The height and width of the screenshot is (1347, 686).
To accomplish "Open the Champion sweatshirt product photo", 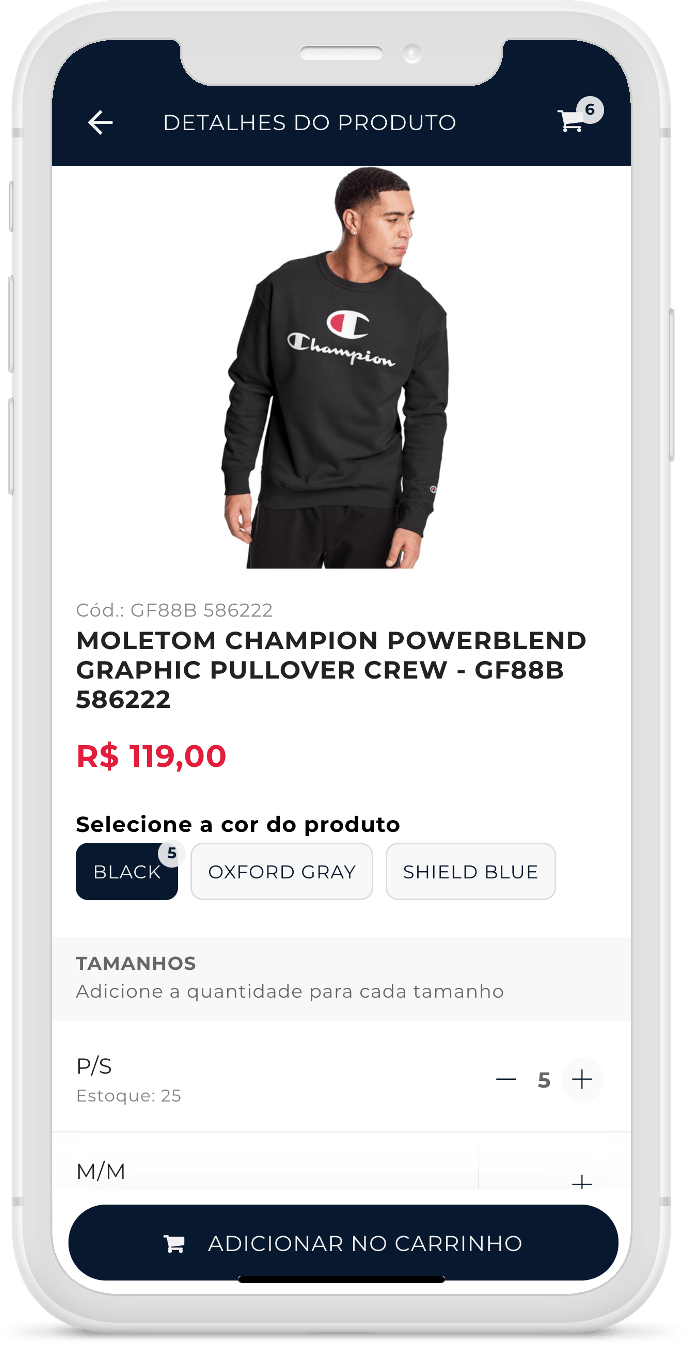I will click(340, 370).
